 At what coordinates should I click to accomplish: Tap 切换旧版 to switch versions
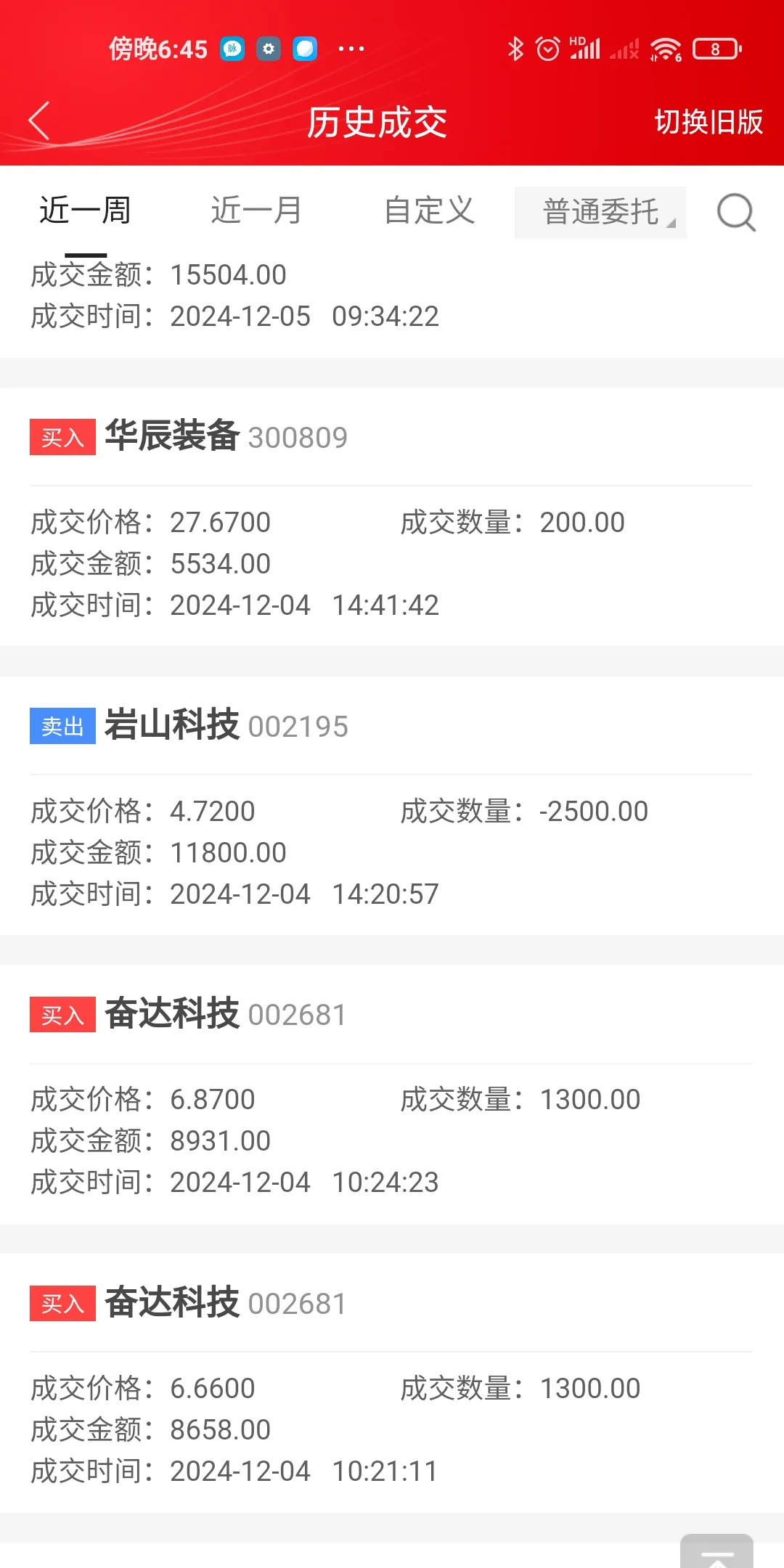point(708,122)
